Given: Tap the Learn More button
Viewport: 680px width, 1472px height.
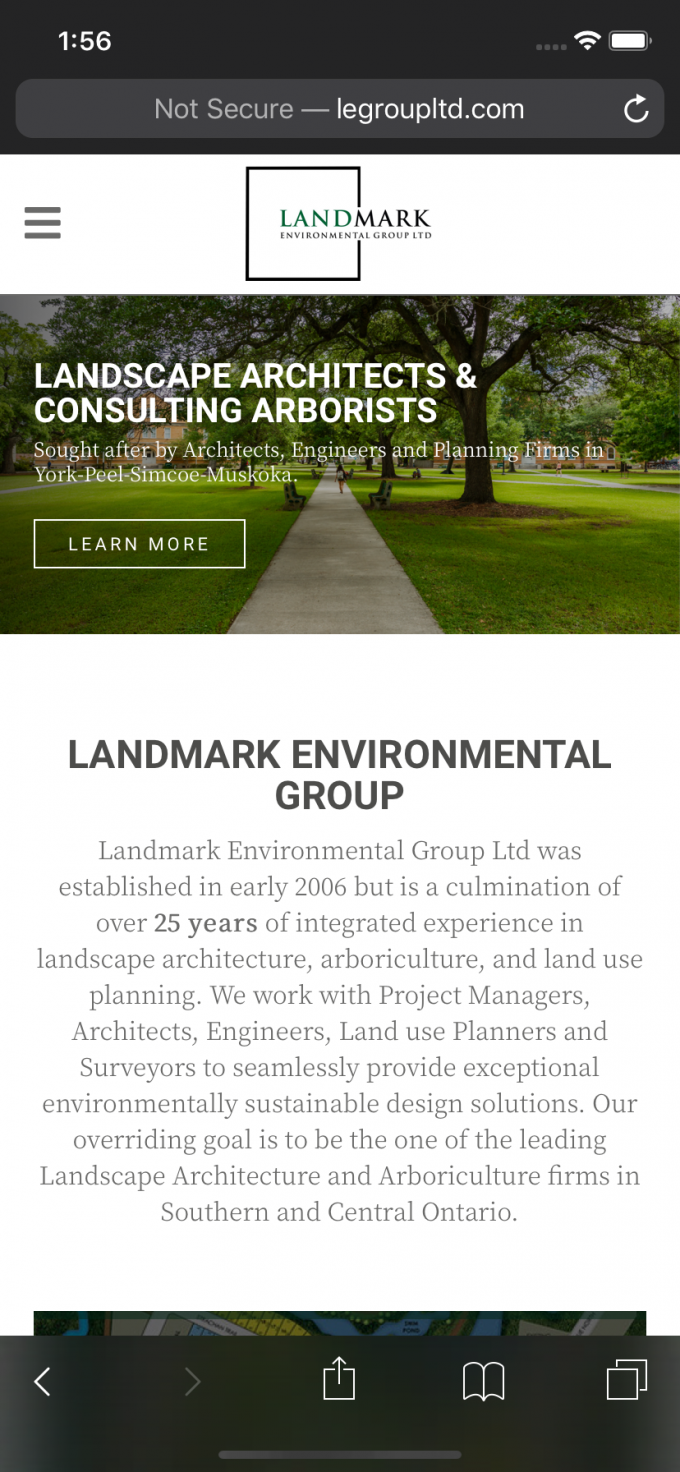Looking at the screenshot, I should 139,544.
